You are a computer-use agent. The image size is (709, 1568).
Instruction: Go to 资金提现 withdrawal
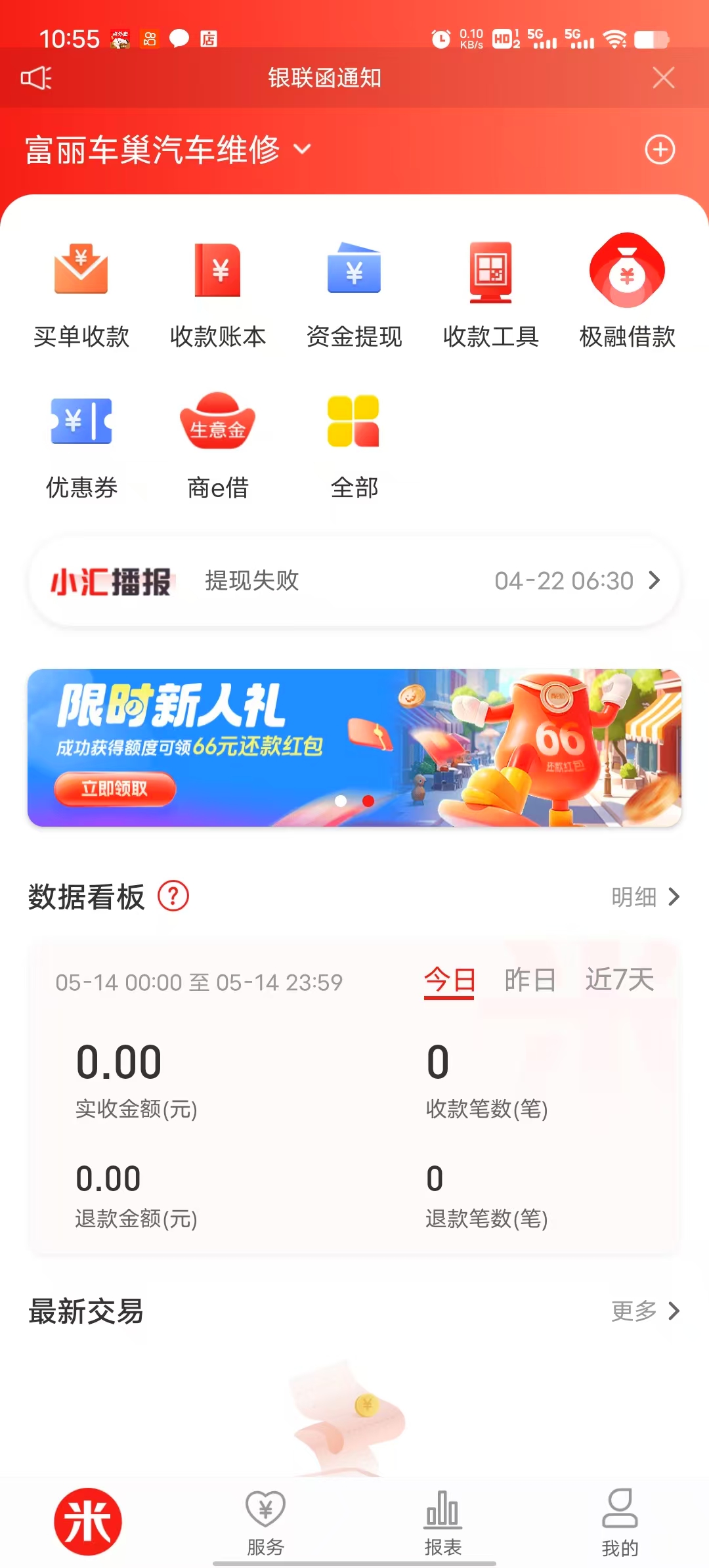[x=354, y=294]
